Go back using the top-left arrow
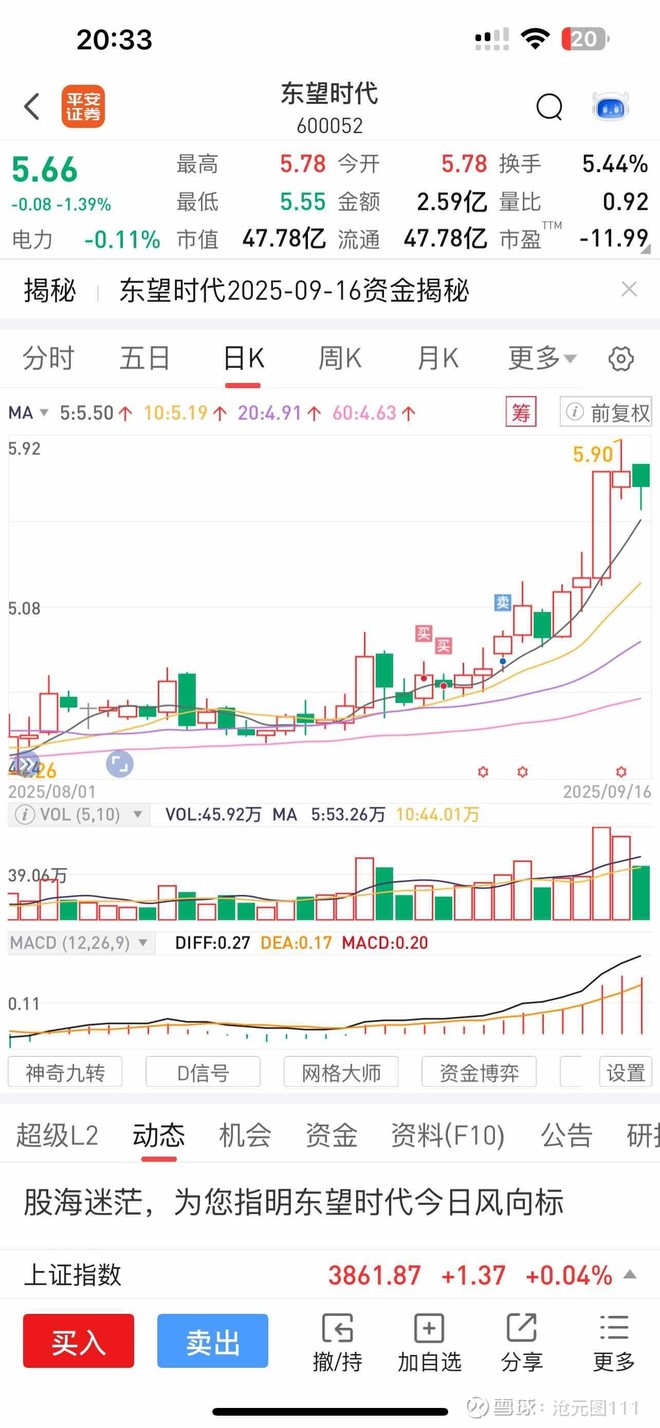Screen dimensions: 660x1428 pos(32,107)
